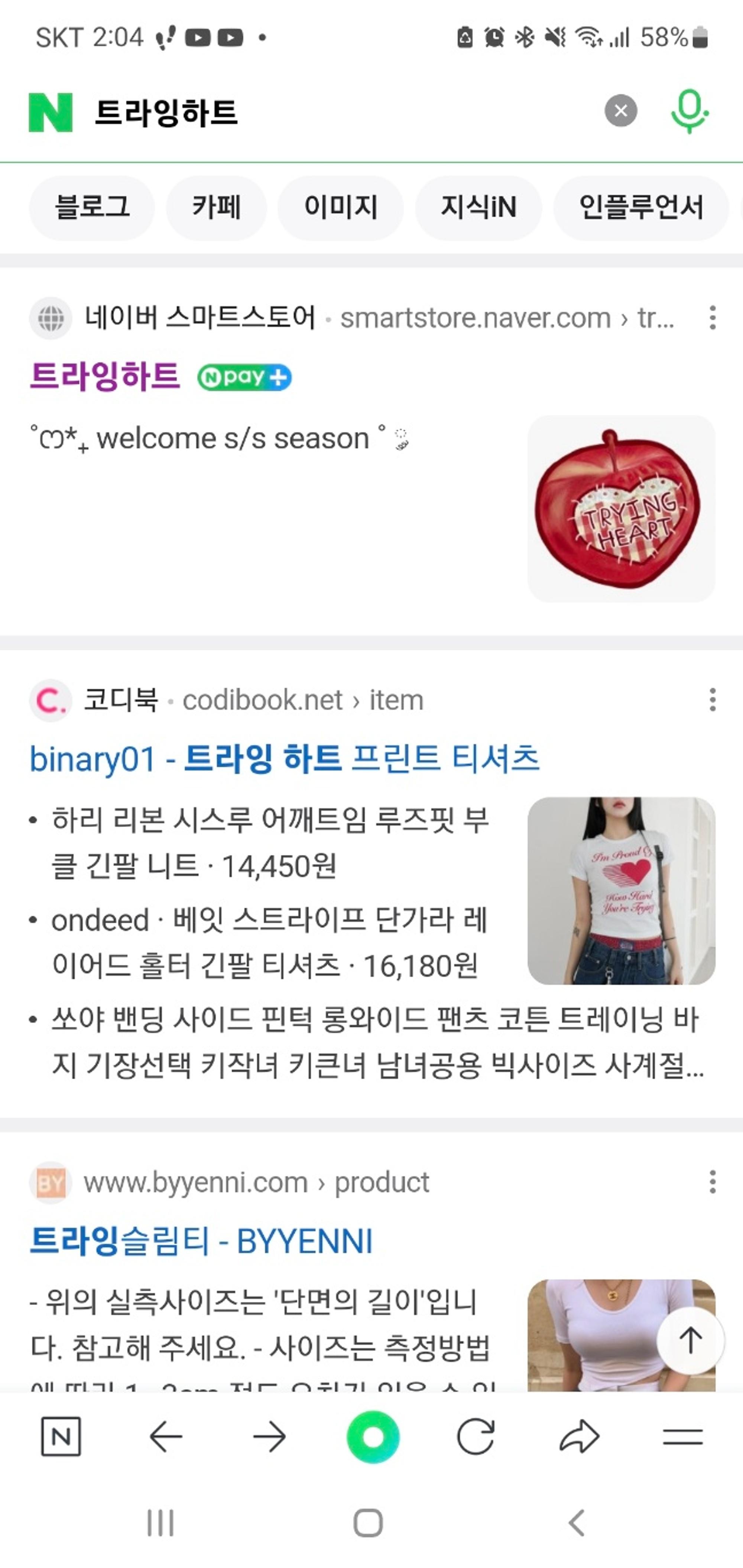Viewport: 743px width, 1568px height.
Task: Select the 이미지 filter tab
Action: (340, 207)
